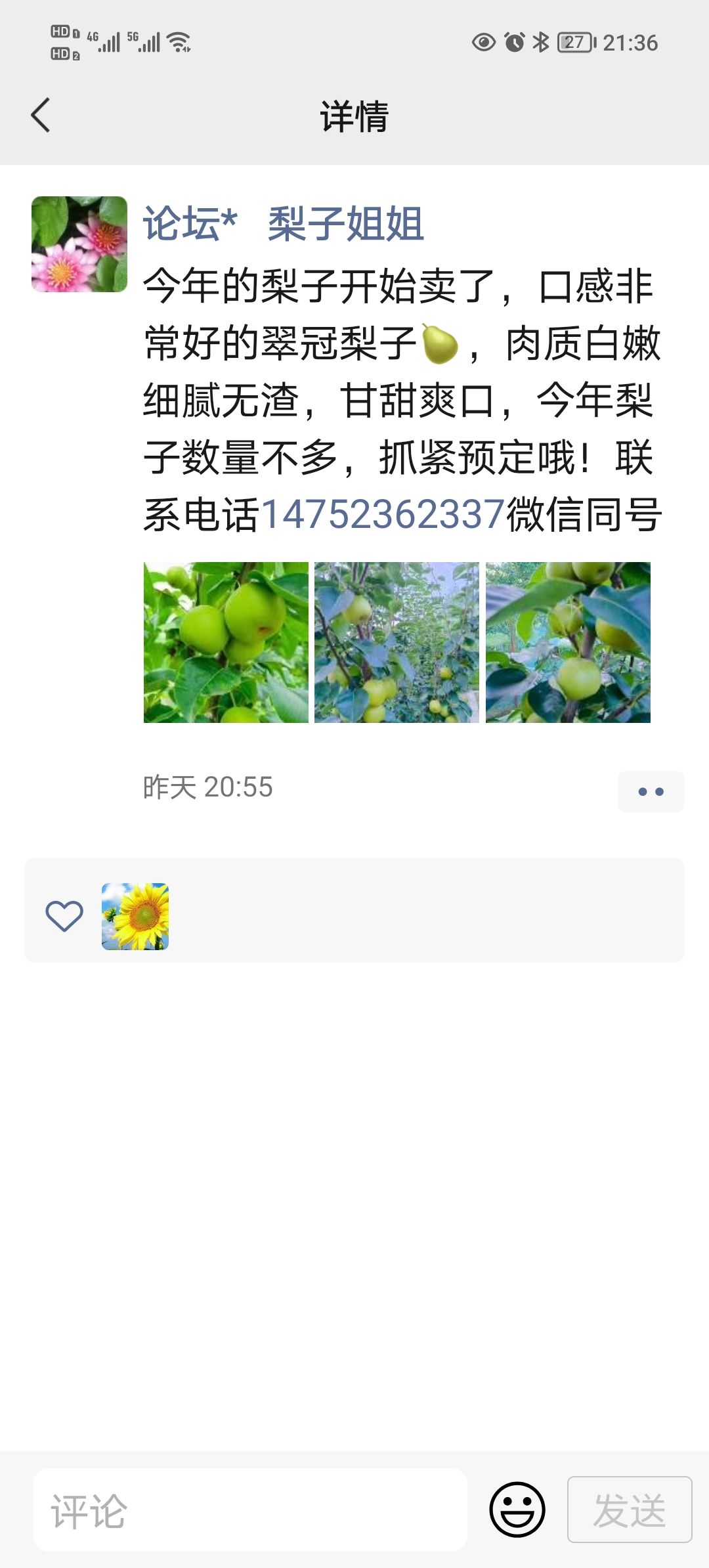Go back using the top-left arrow
Image resolution: width=709 pixels, height=1568 pixels.
[41, 116]
